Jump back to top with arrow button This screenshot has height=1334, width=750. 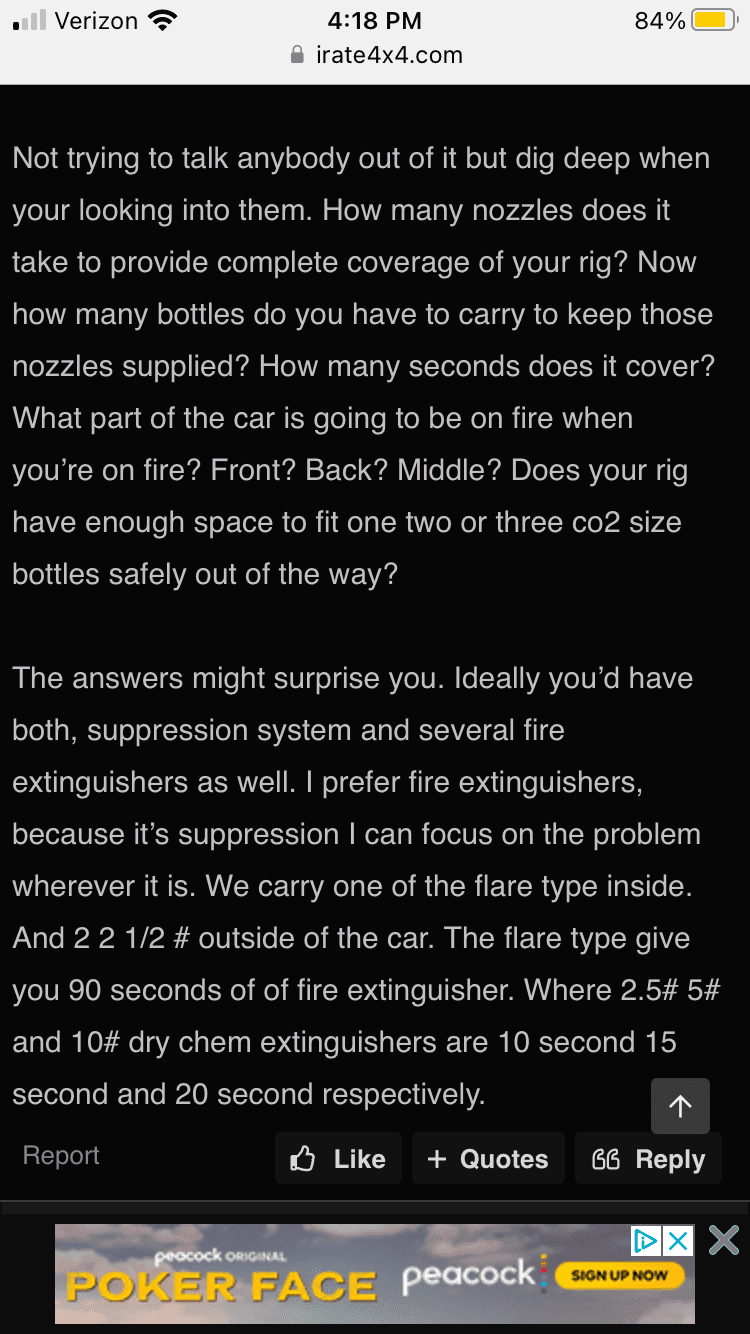(x=680, y=1106)
